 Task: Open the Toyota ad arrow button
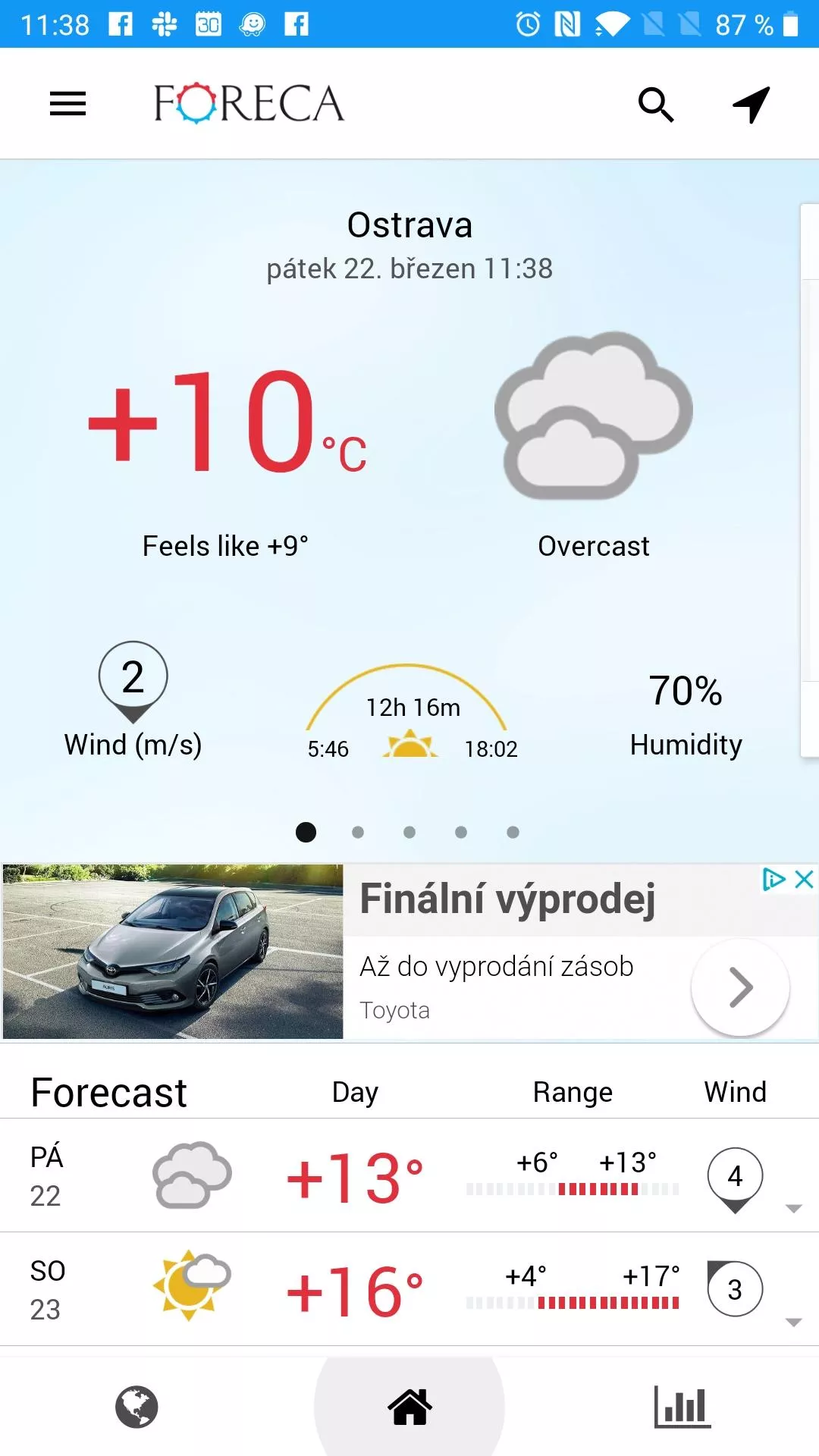(x=740, y=987)
